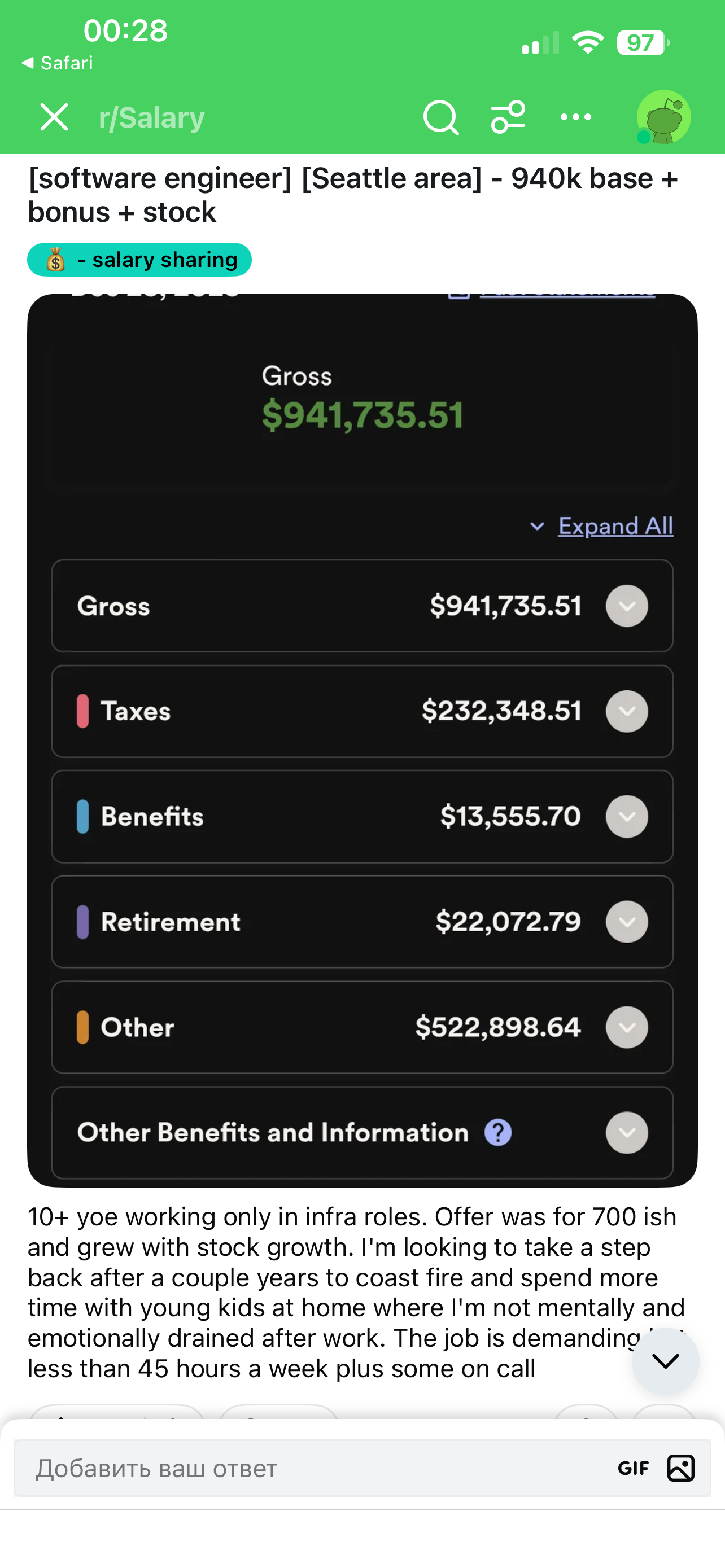The image size is (725, 1568).
Task: Search within the subreddit
Action: click(440, 117)
